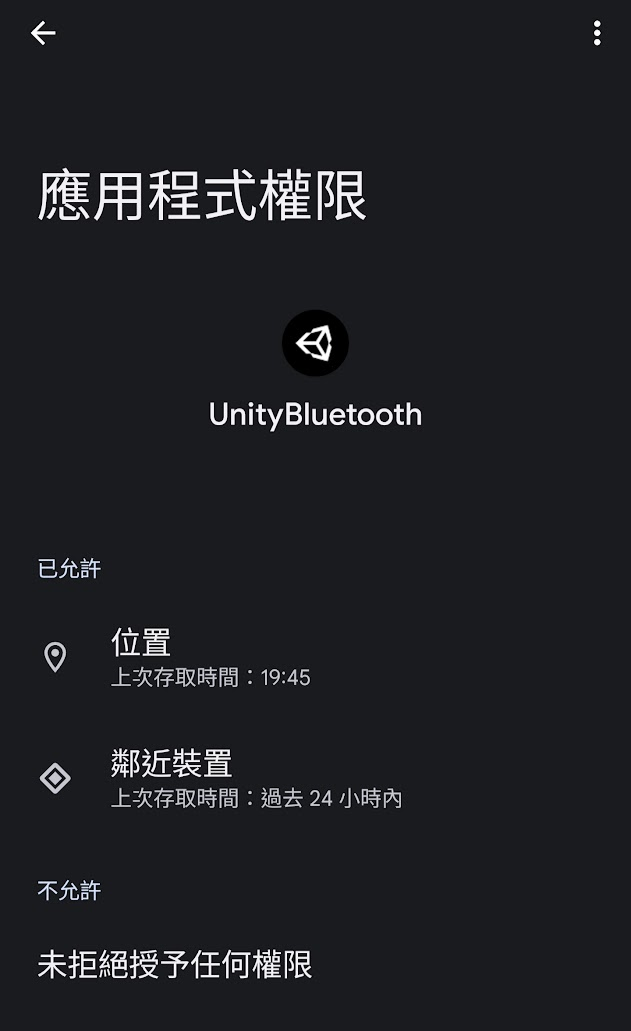The width and height of the screenshot is (631, 1031).
Task: Open the 鄰近裝置 permission settings
Action: 255,778
